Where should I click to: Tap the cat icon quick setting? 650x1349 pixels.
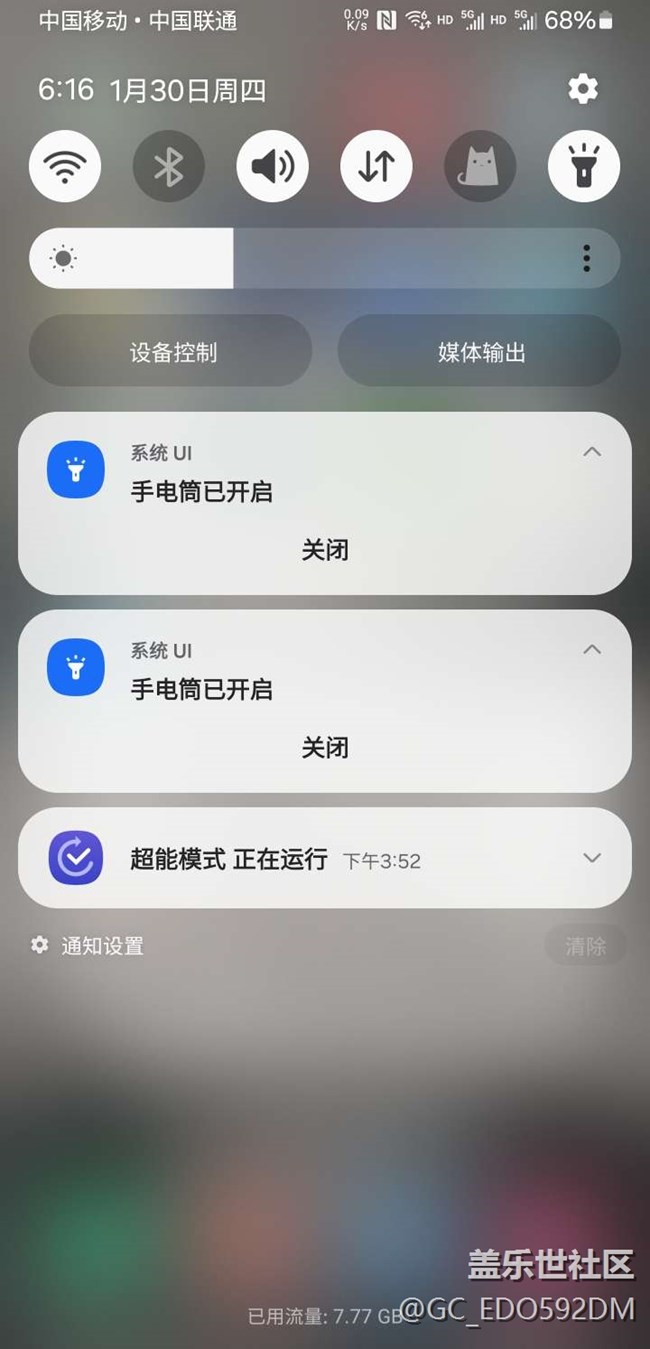[x=480, y=166]
